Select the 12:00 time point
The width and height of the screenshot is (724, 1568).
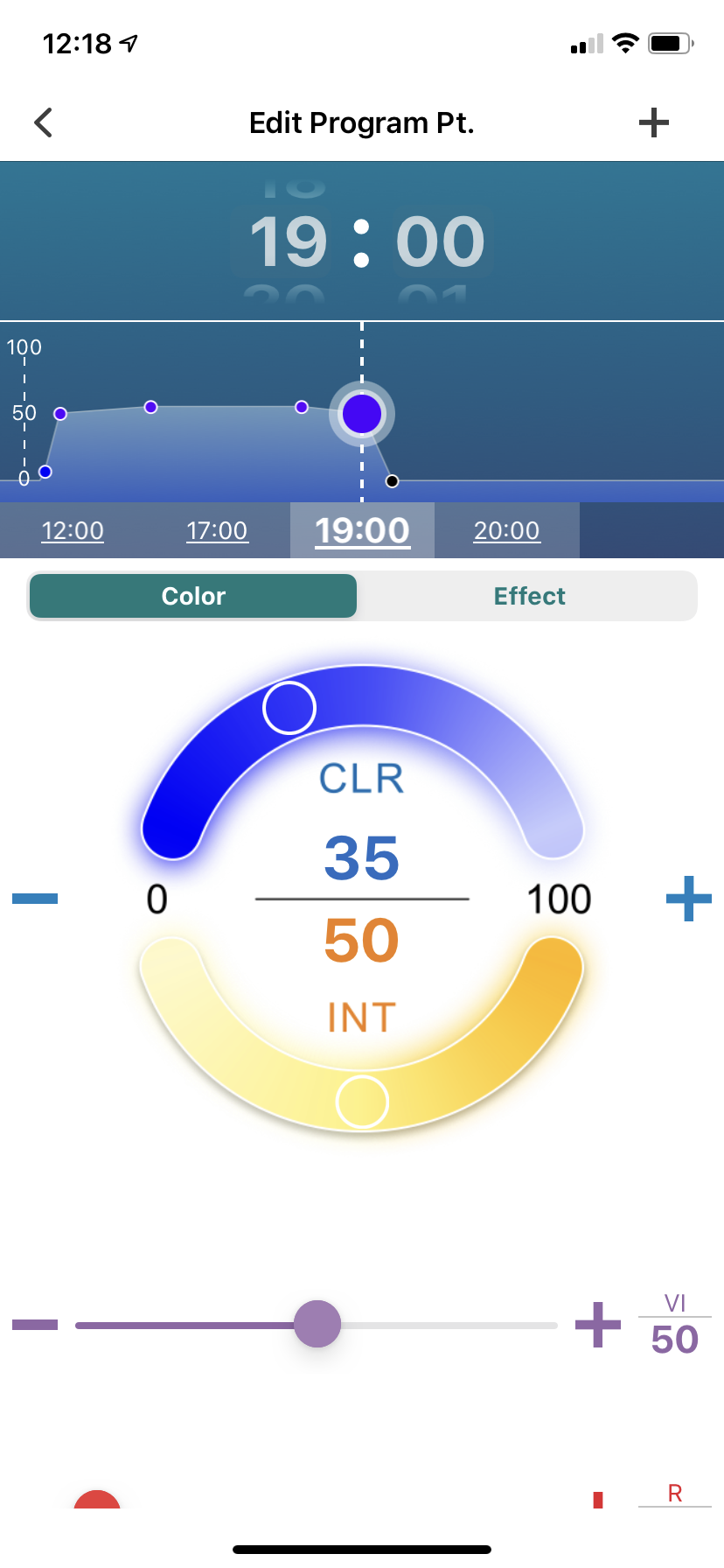73,530
